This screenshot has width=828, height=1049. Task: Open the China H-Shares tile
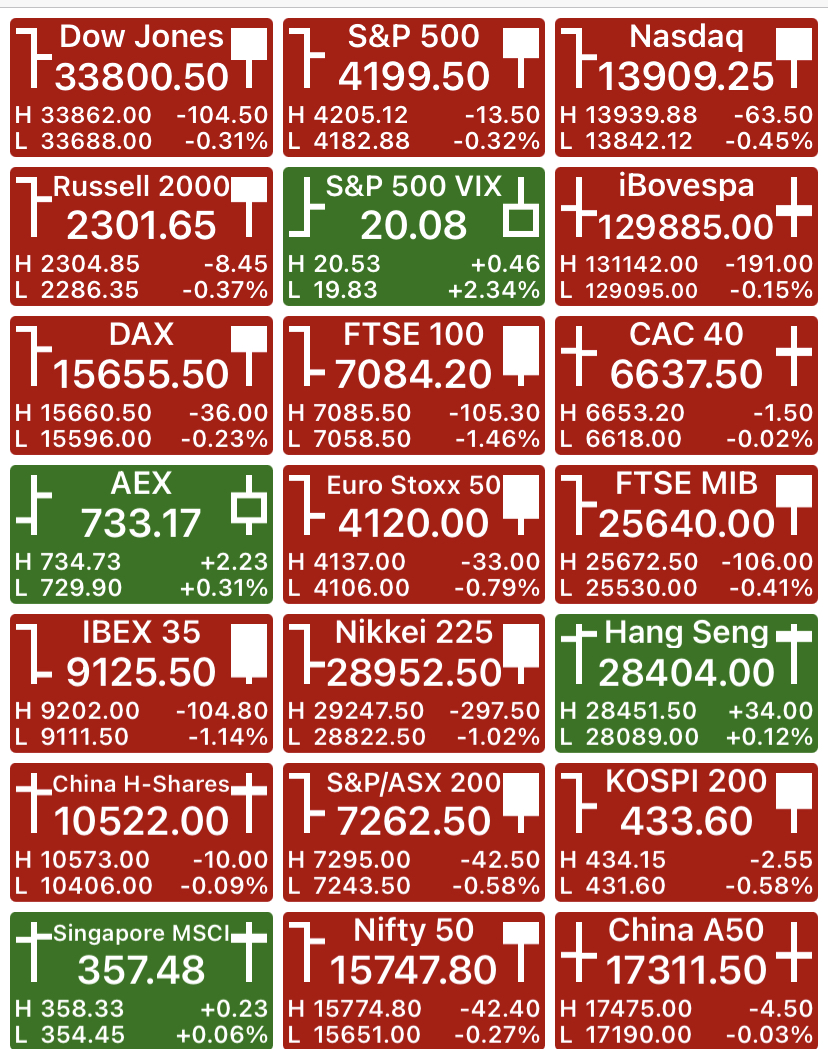point(141,832)
